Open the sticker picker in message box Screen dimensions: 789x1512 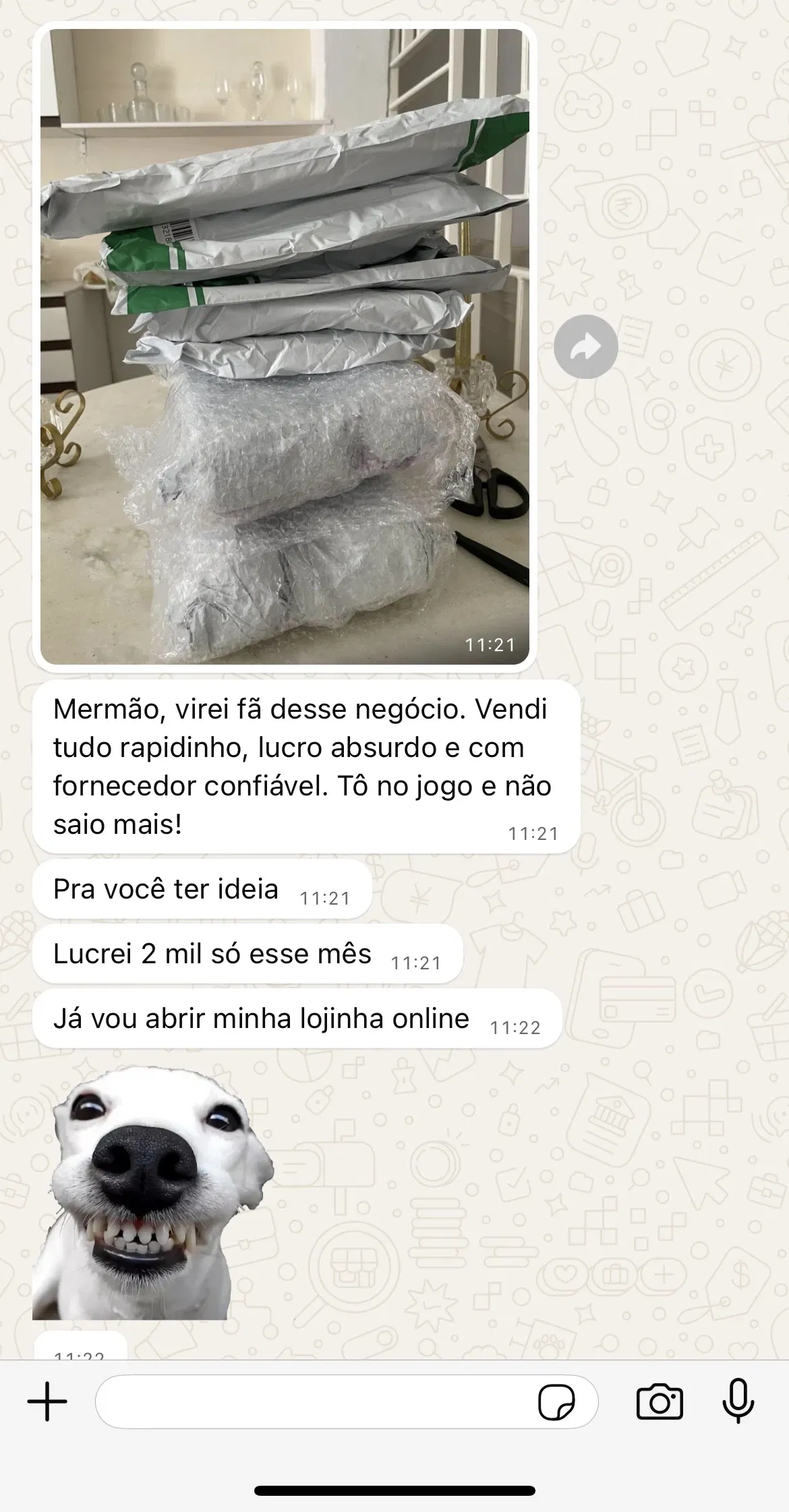coord(556,1402)
